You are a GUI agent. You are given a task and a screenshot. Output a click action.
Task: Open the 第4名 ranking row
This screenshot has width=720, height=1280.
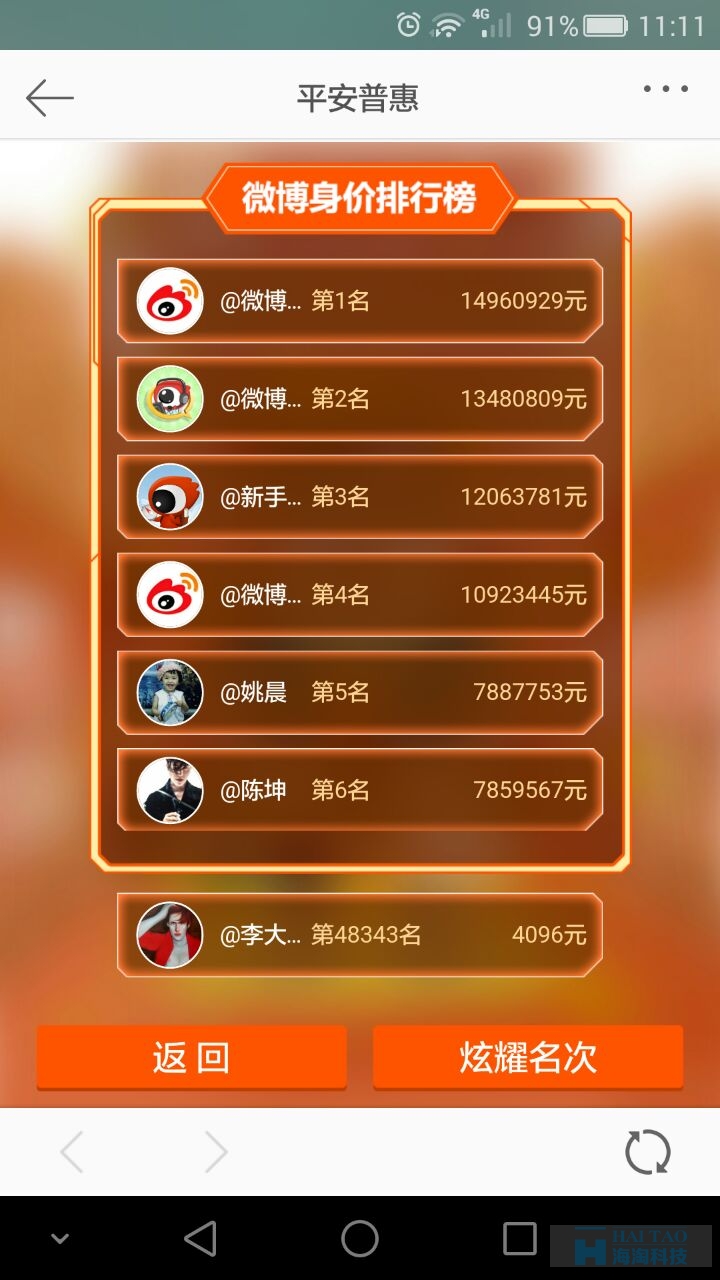(x=360, y=595)
